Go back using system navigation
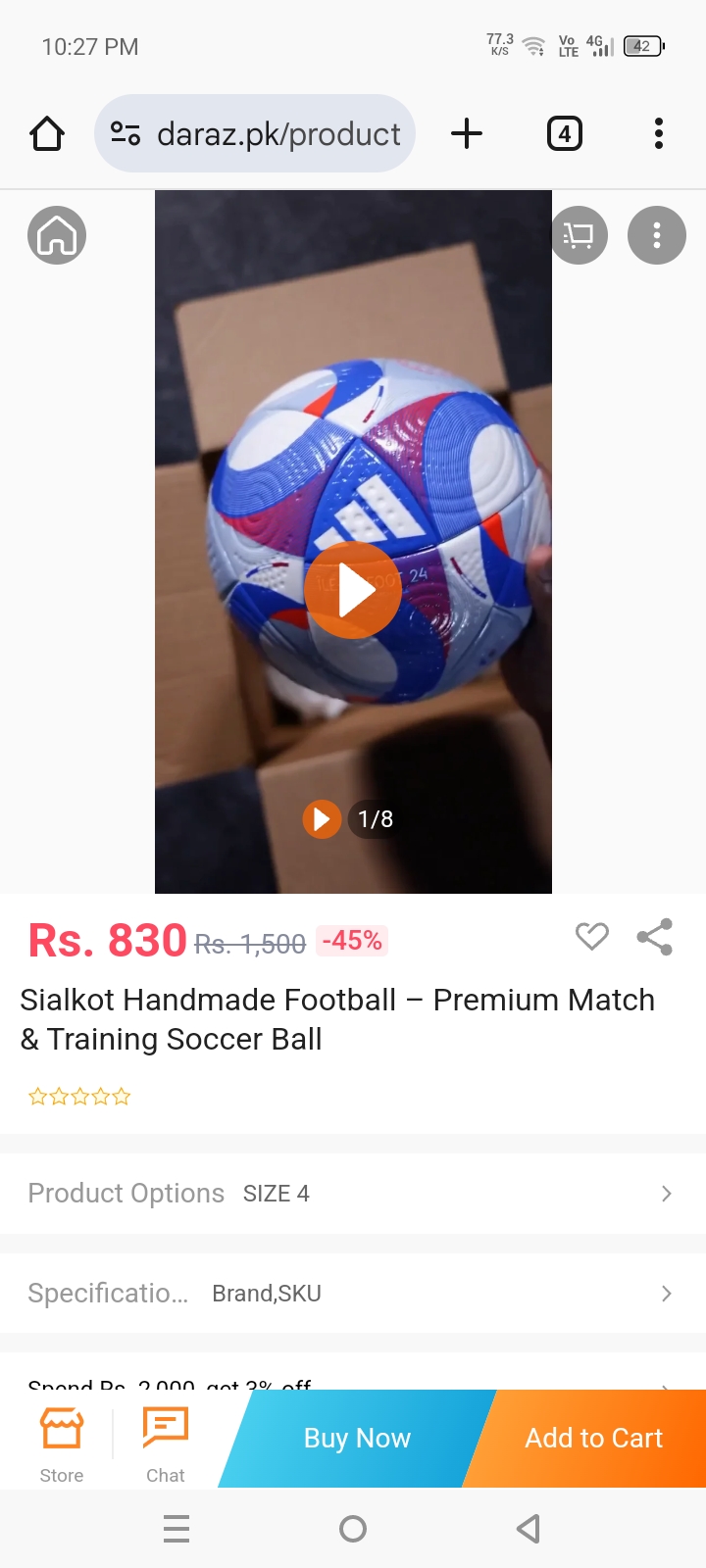Image resolution: width=706 pixels, height=1568 pixels. (529, 1529)
